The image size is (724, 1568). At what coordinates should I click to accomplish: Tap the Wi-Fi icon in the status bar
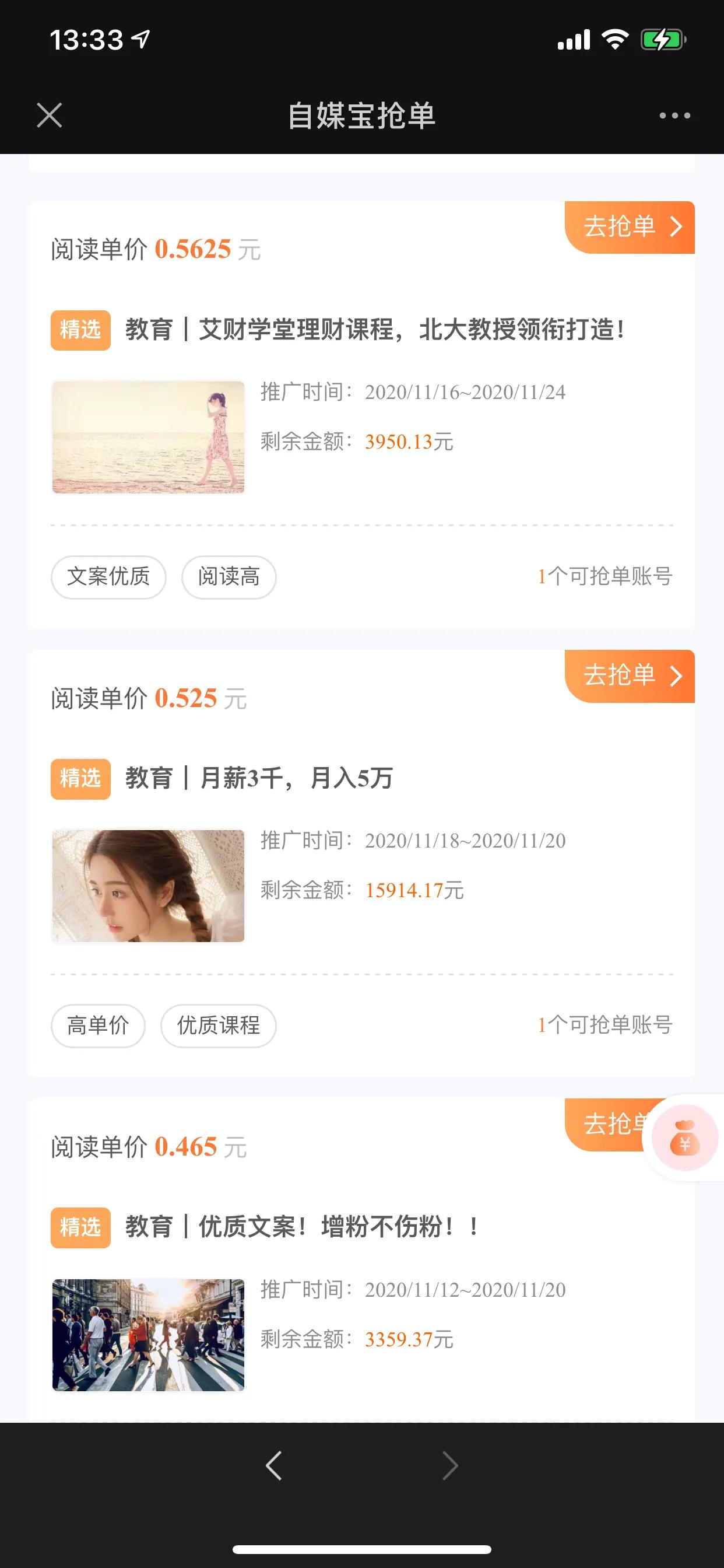tap(614, 38)
